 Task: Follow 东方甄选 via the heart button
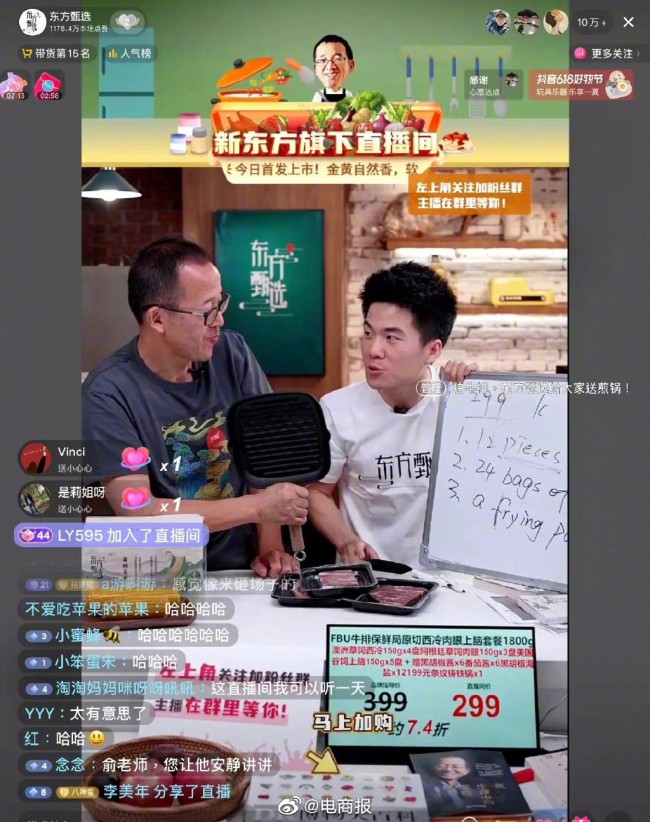127,22
